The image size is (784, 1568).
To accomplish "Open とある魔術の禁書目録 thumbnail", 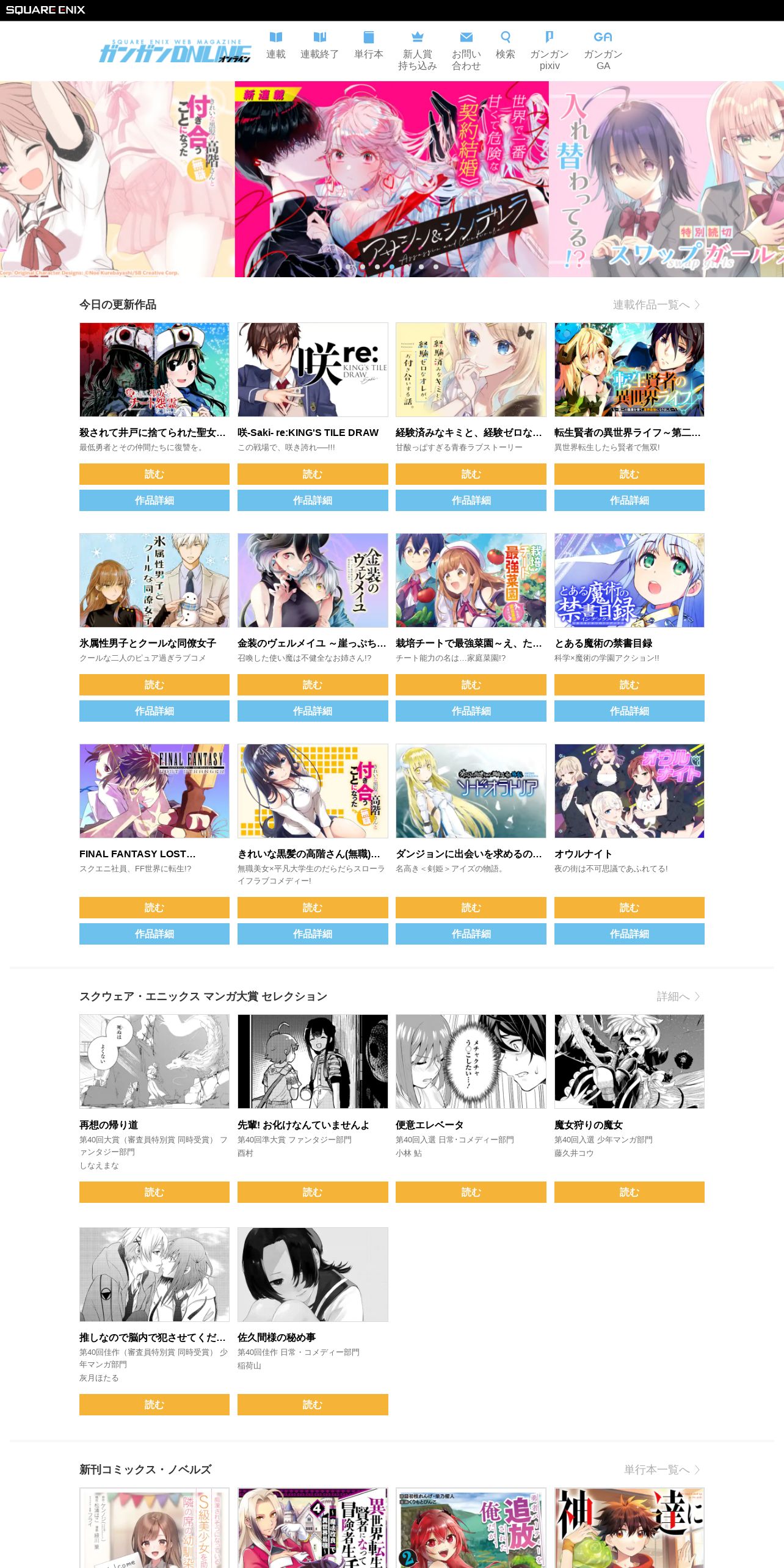I will point(630,580).
